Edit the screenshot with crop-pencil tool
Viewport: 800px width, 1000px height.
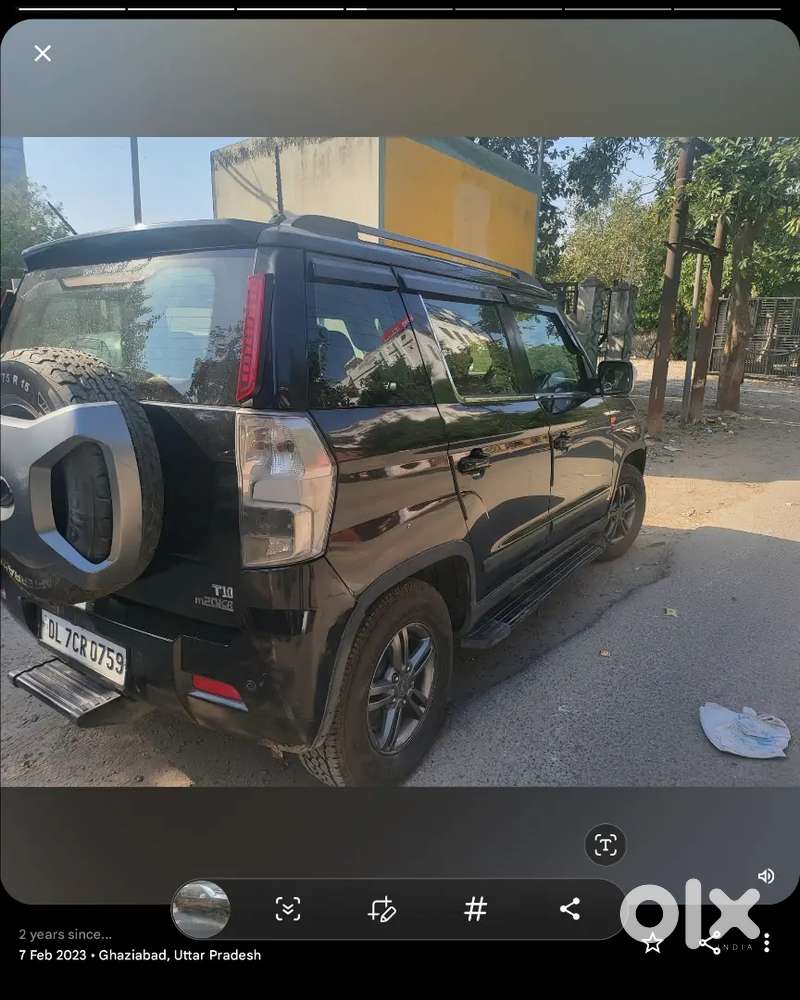click(x=382, y=909)
